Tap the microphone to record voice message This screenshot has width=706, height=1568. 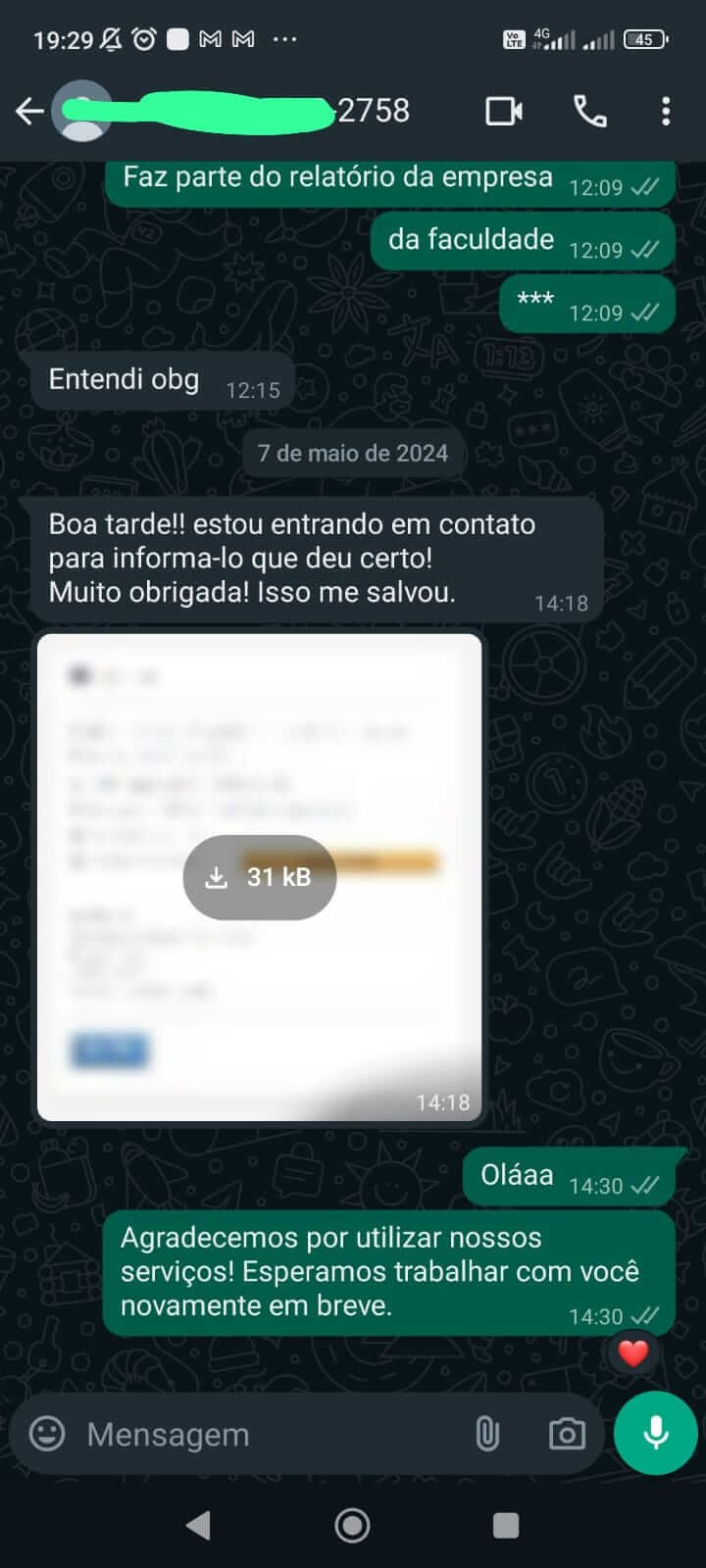pos(655,1433)
